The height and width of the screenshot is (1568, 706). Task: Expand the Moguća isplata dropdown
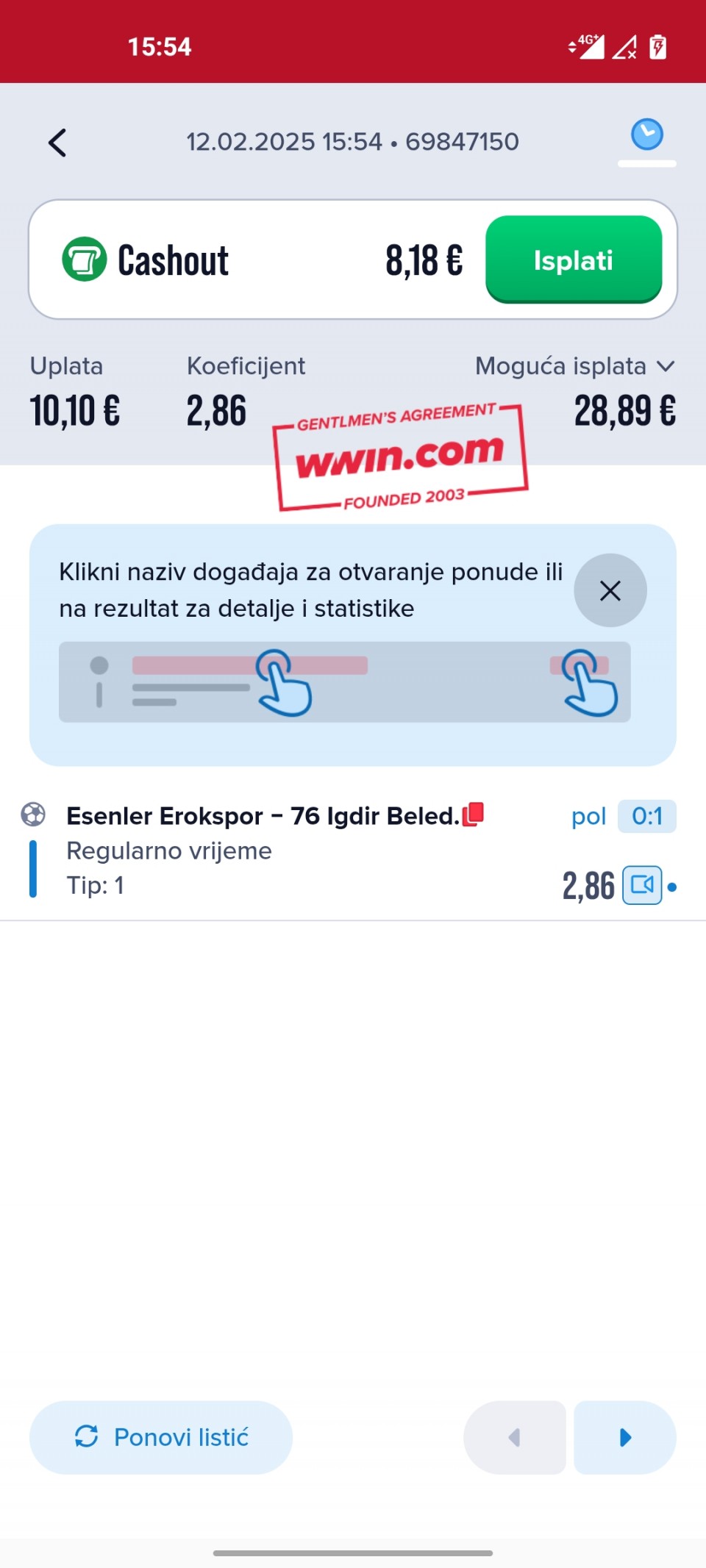[x=665, y=366]
